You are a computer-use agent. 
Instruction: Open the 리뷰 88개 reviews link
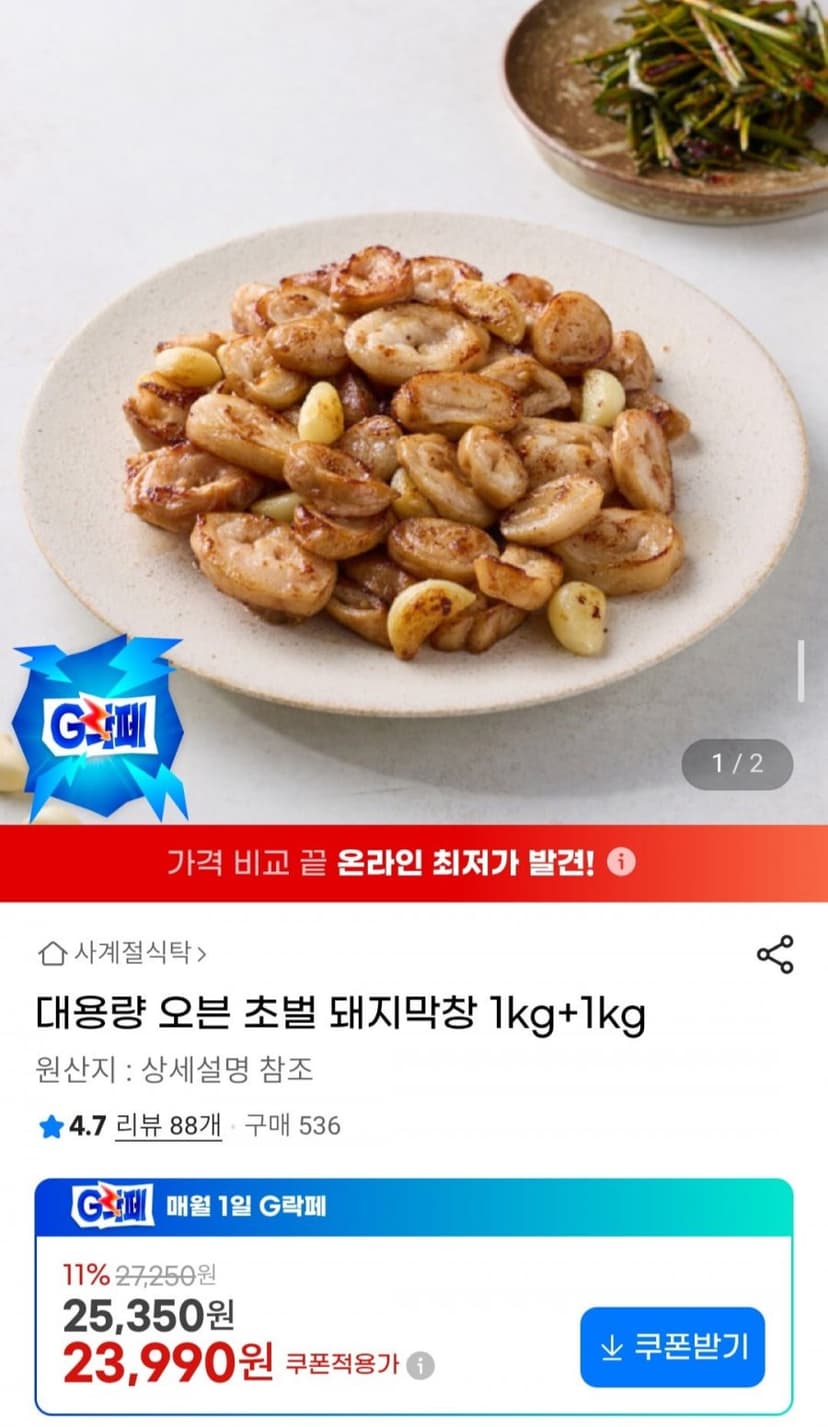169,1126
